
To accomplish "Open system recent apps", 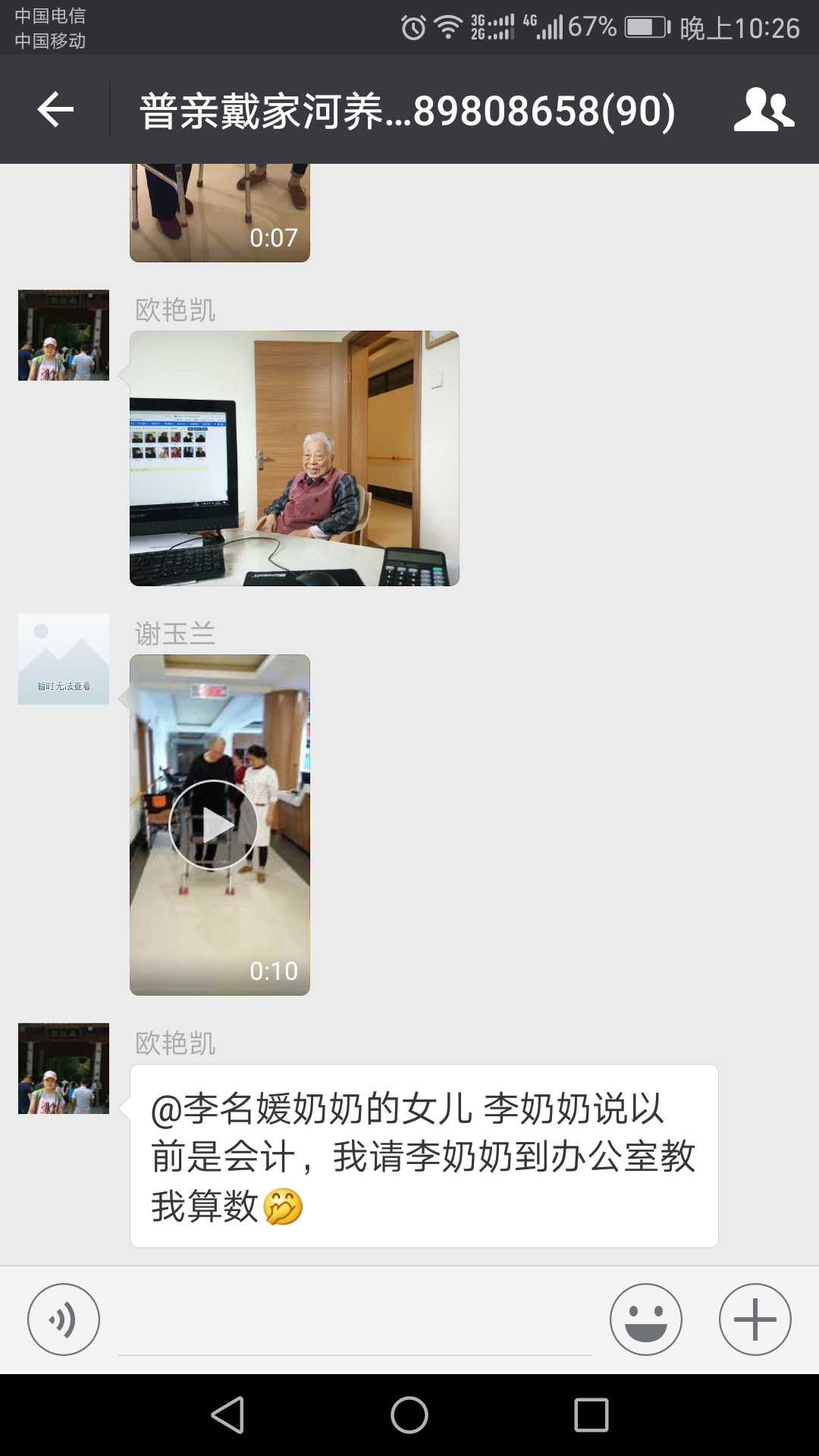I will (x=591, y=1415).
